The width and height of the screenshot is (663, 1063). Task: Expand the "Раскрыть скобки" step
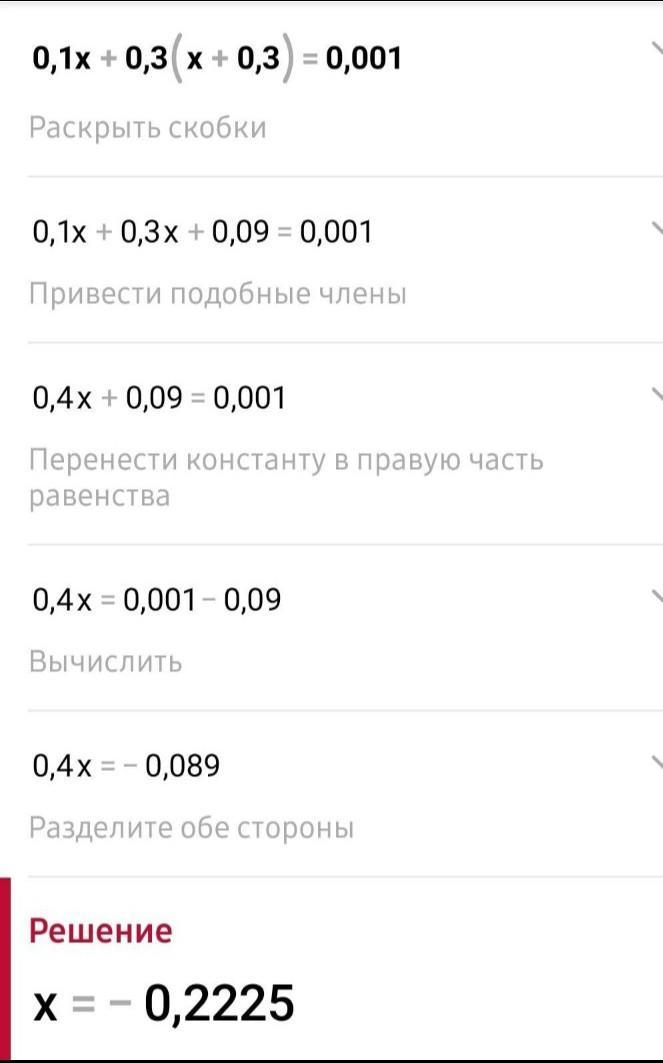pyautogui.click(x=656, y=49)
